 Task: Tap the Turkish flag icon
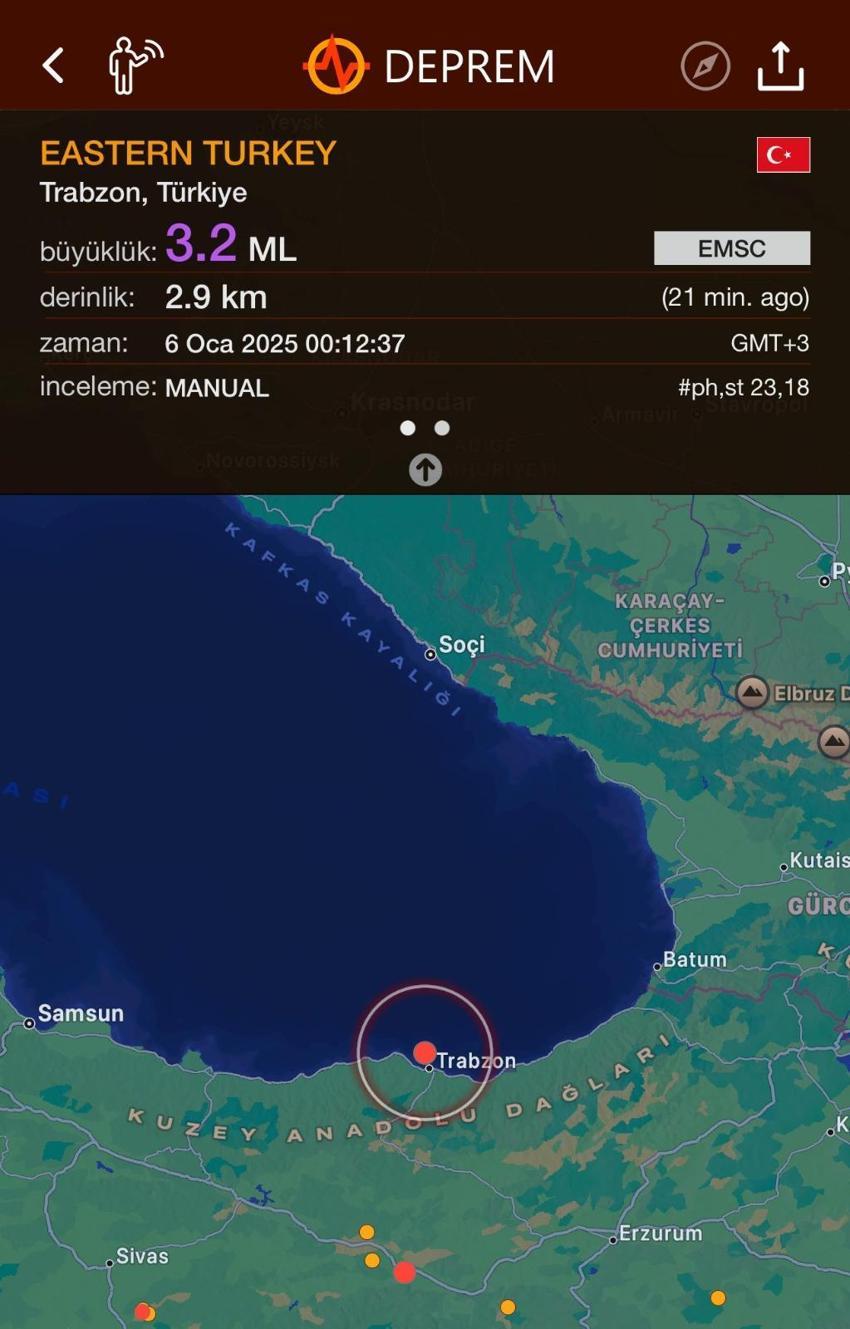[x=782, y=155]
